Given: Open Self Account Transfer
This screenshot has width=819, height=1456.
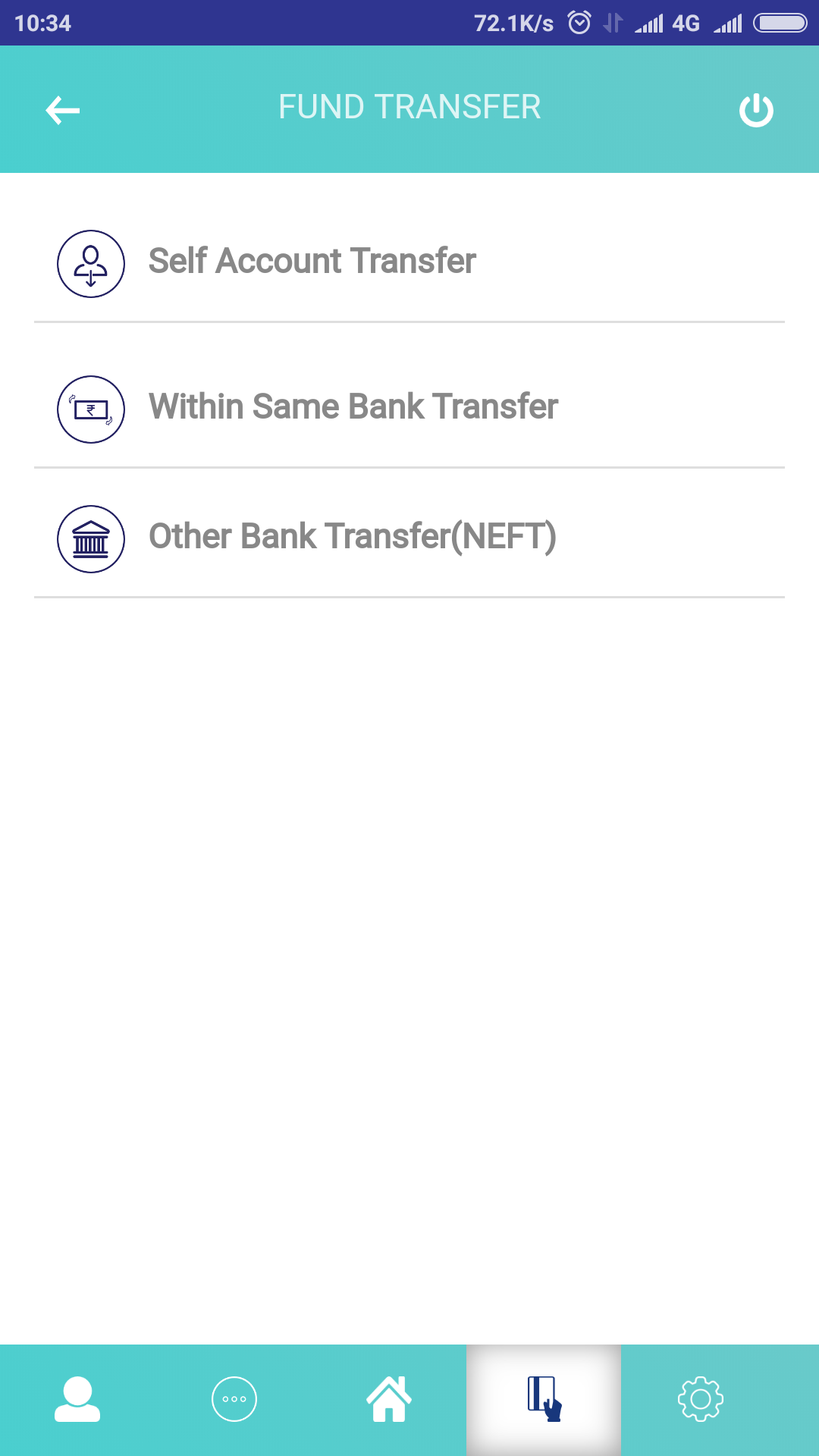Looking at the screenshot, I should 311,262.
